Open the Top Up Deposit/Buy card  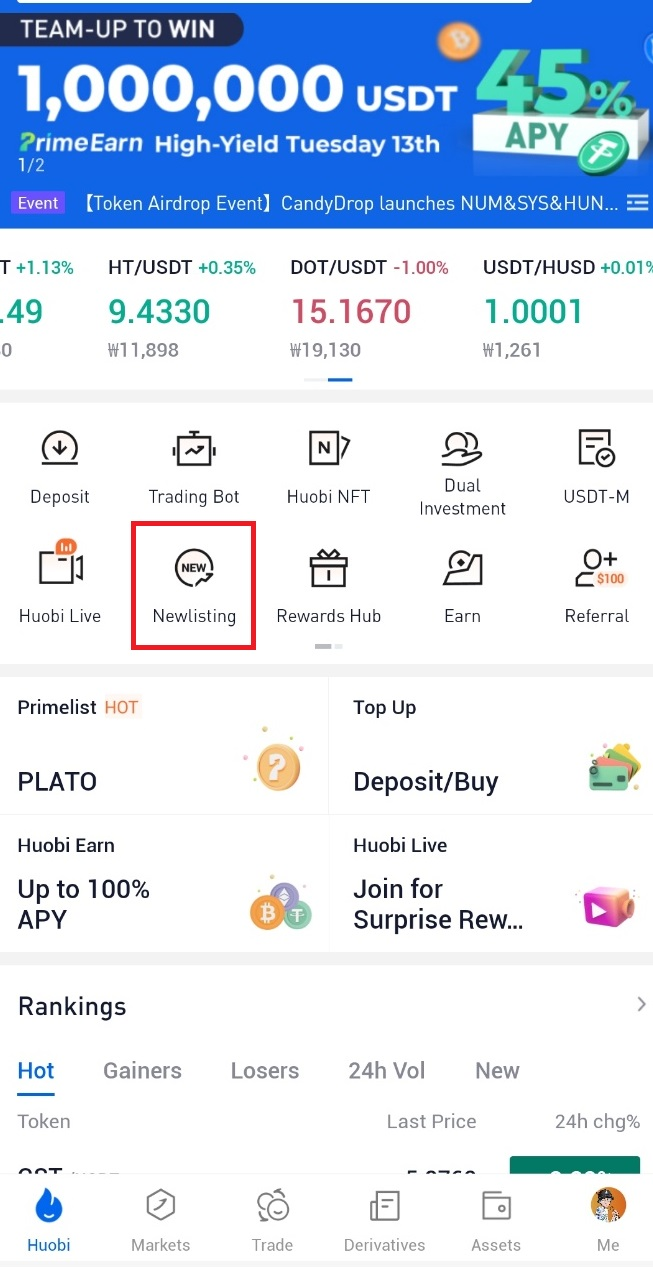pyautogui.click(x=491, y=745)
